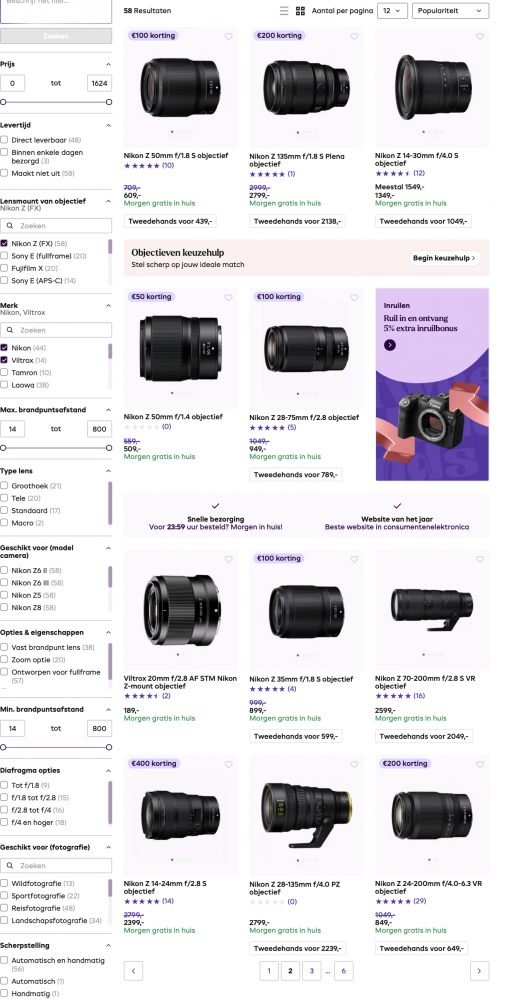Tap 'Tweedehands voor 1049,-' for the 14-30mm lens
Viewport: 506px width, 1000px height.
424,221
